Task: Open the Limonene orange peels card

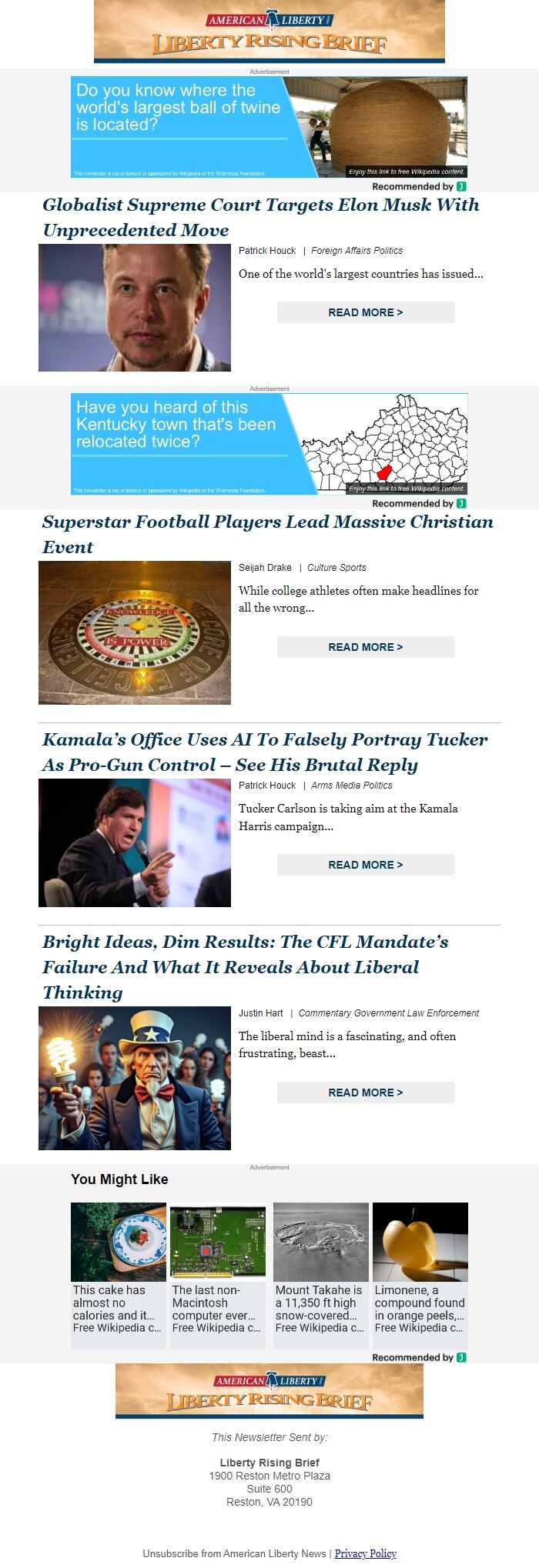Action: tap(420, 1275)
